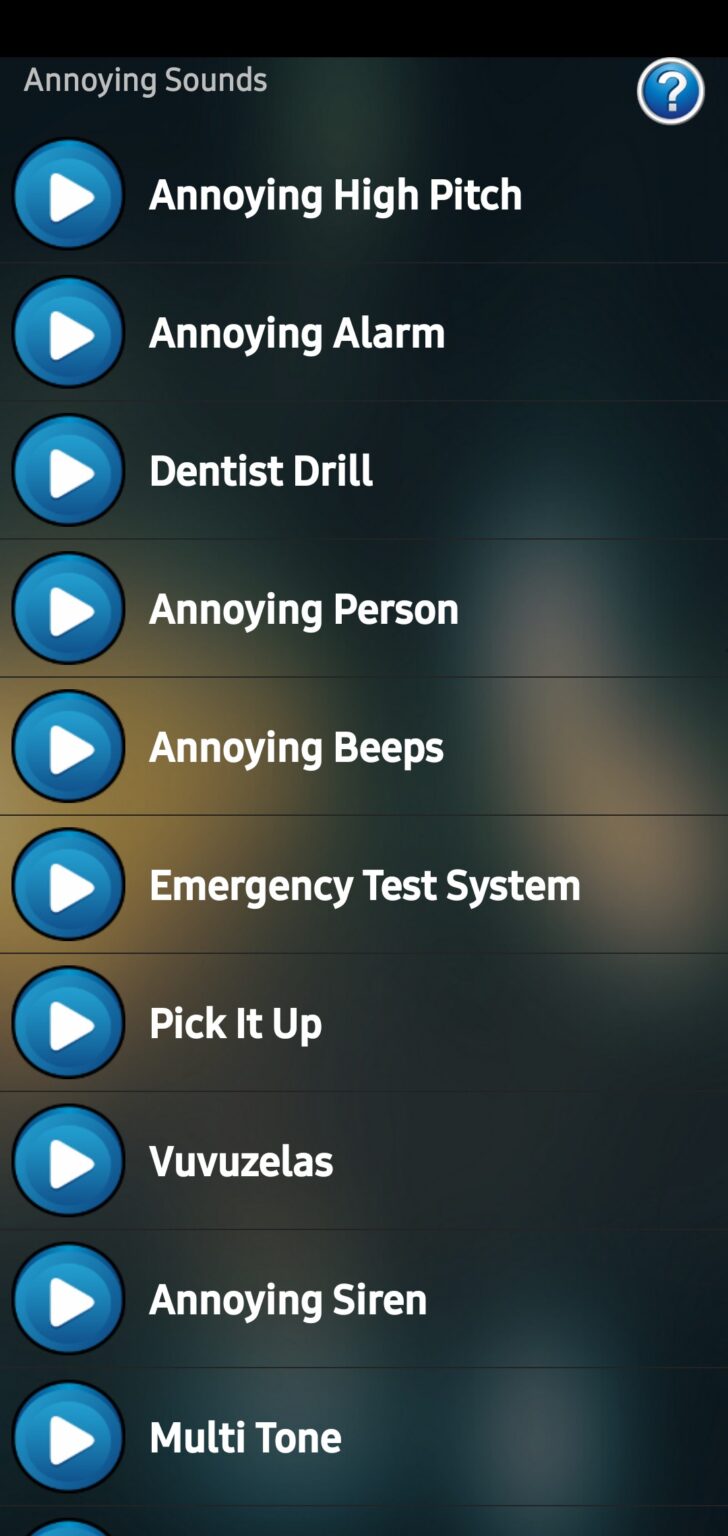Play the Pick It Up sound

[x=68, y=1022]
